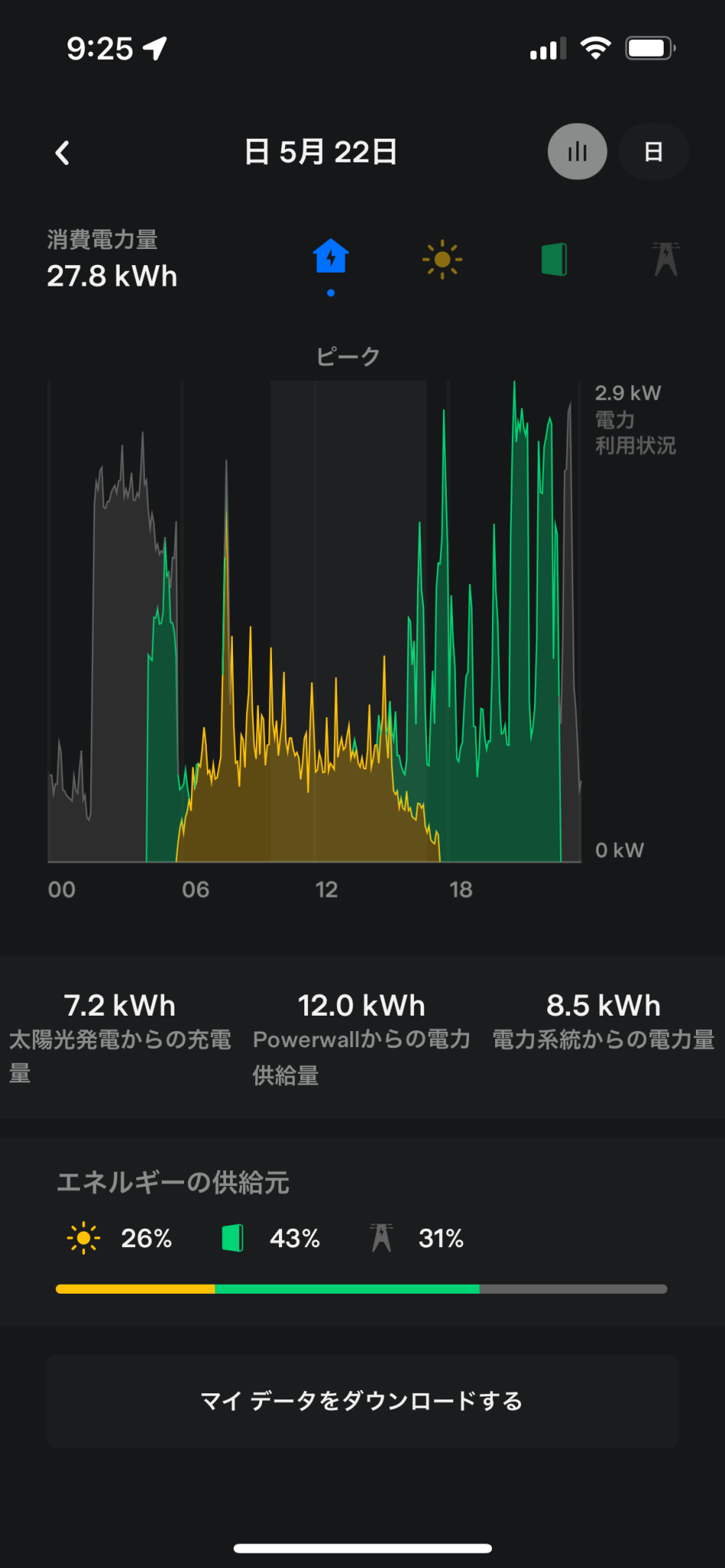Open the 日 period selector
Screen dimensions: 725x1568
[653, 152]
